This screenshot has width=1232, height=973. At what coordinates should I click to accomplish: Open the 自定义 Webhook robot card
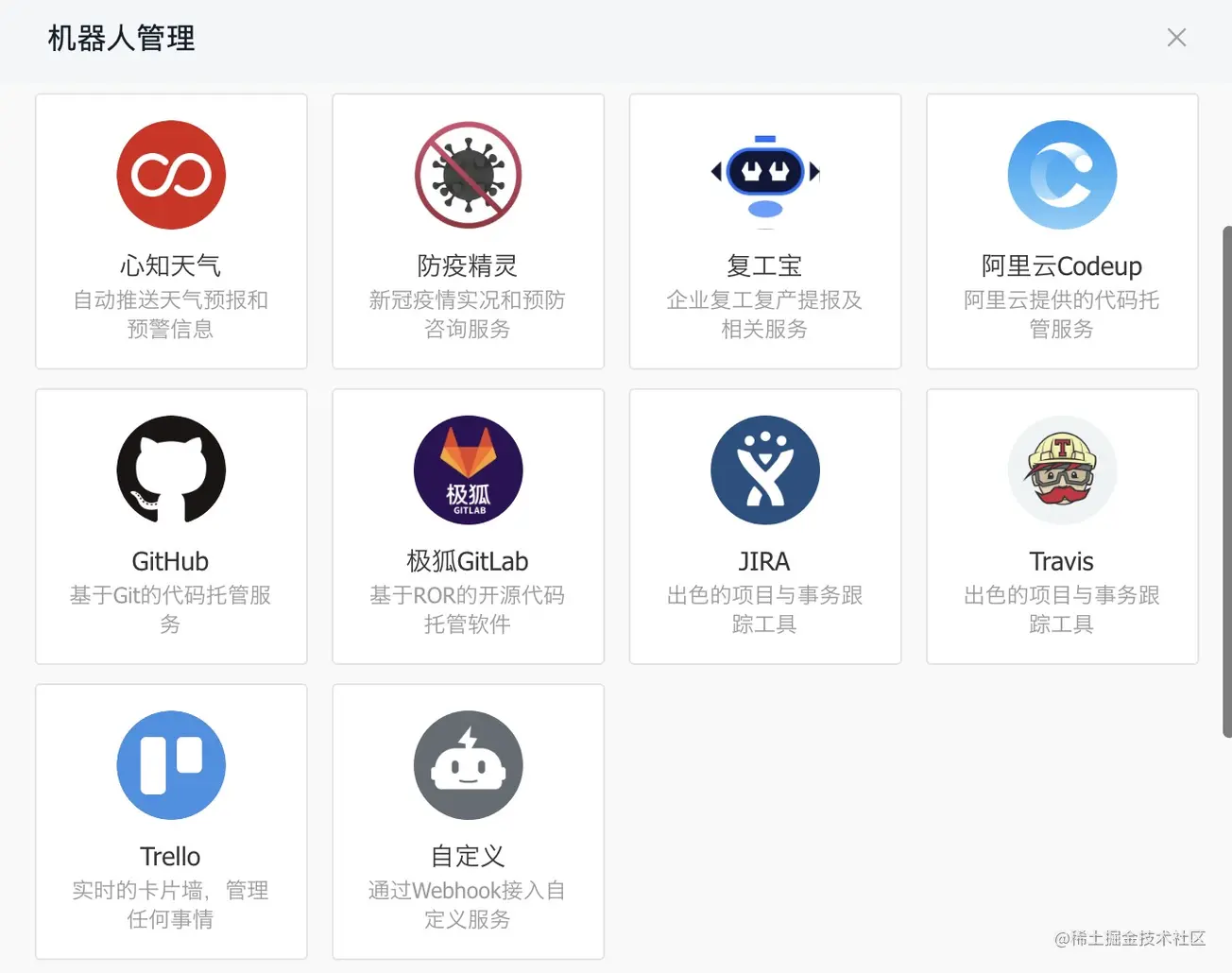468,821
